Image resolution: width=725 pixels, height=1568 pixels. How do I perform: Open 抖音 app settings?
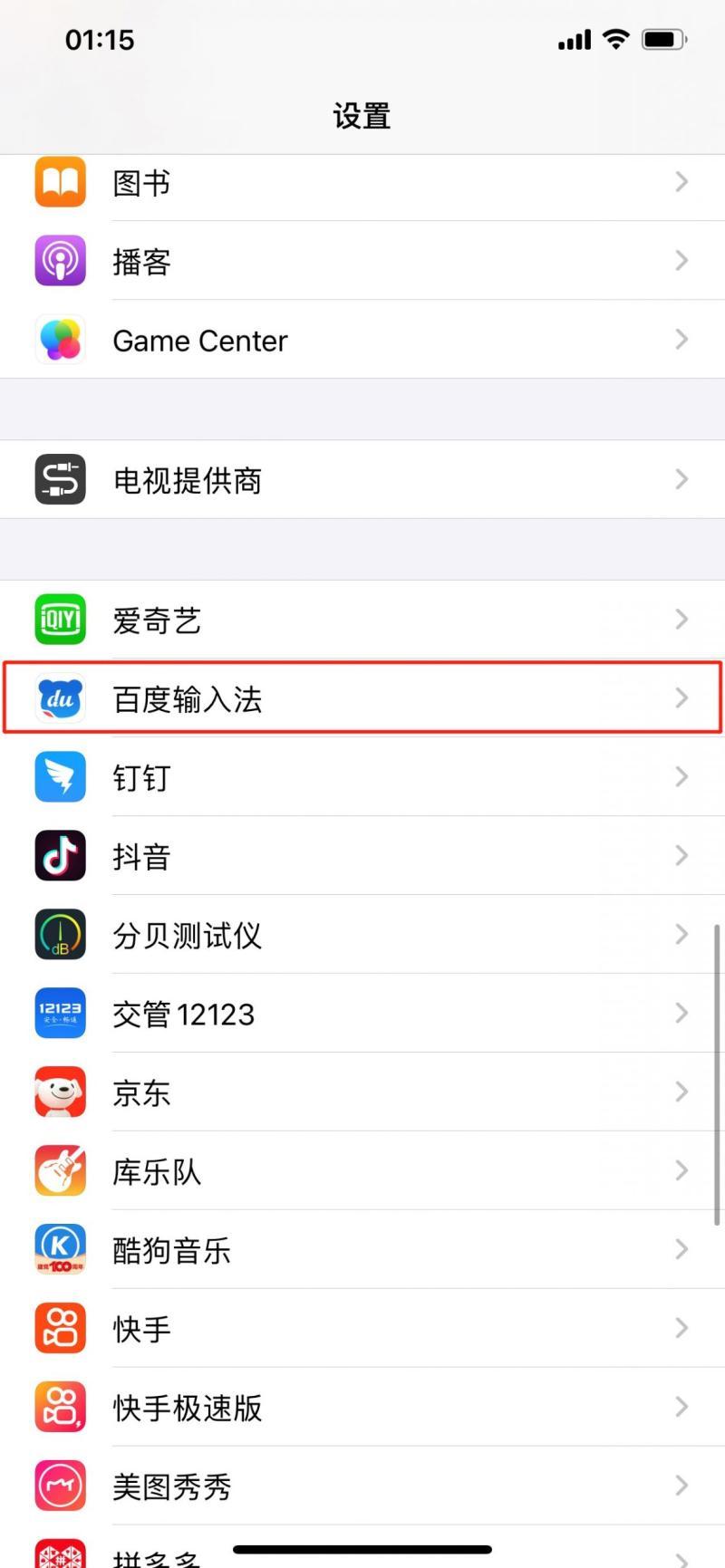coord(362,856)
